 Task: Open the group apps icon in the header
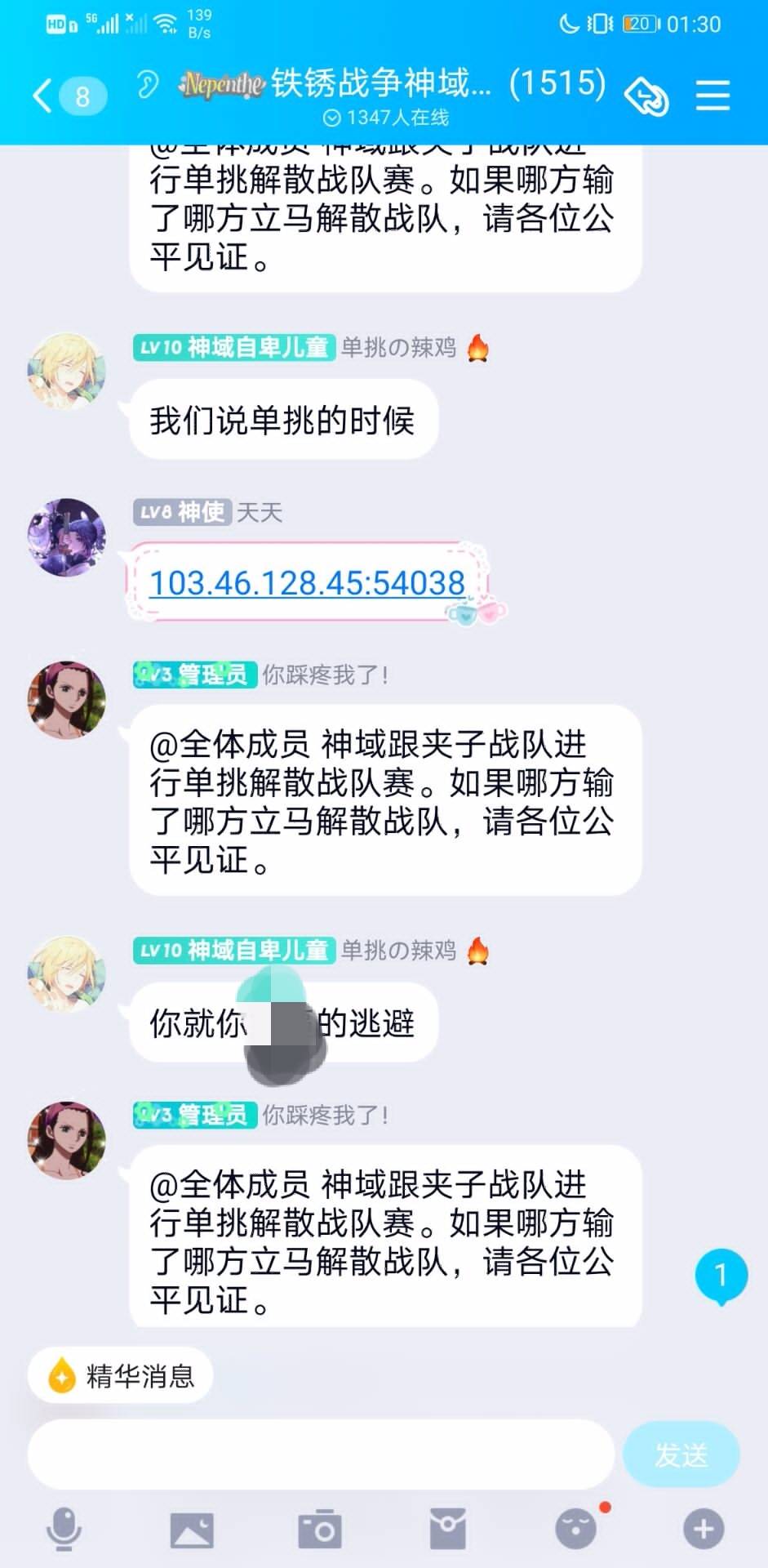(646, 97)
